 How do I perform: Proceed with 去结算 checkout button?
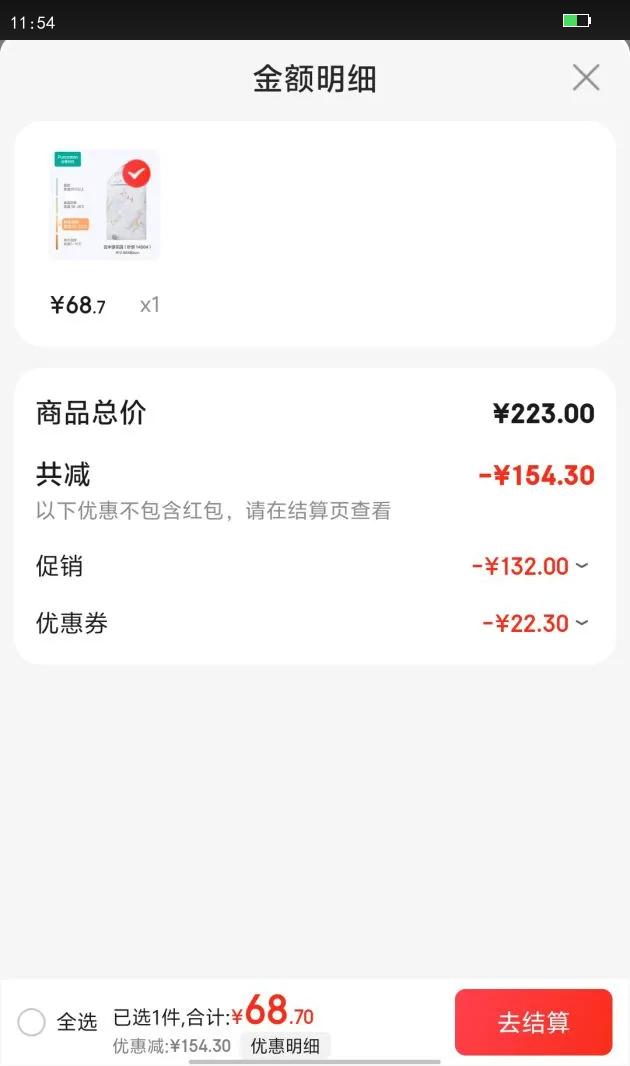(x=533, y=1022)
